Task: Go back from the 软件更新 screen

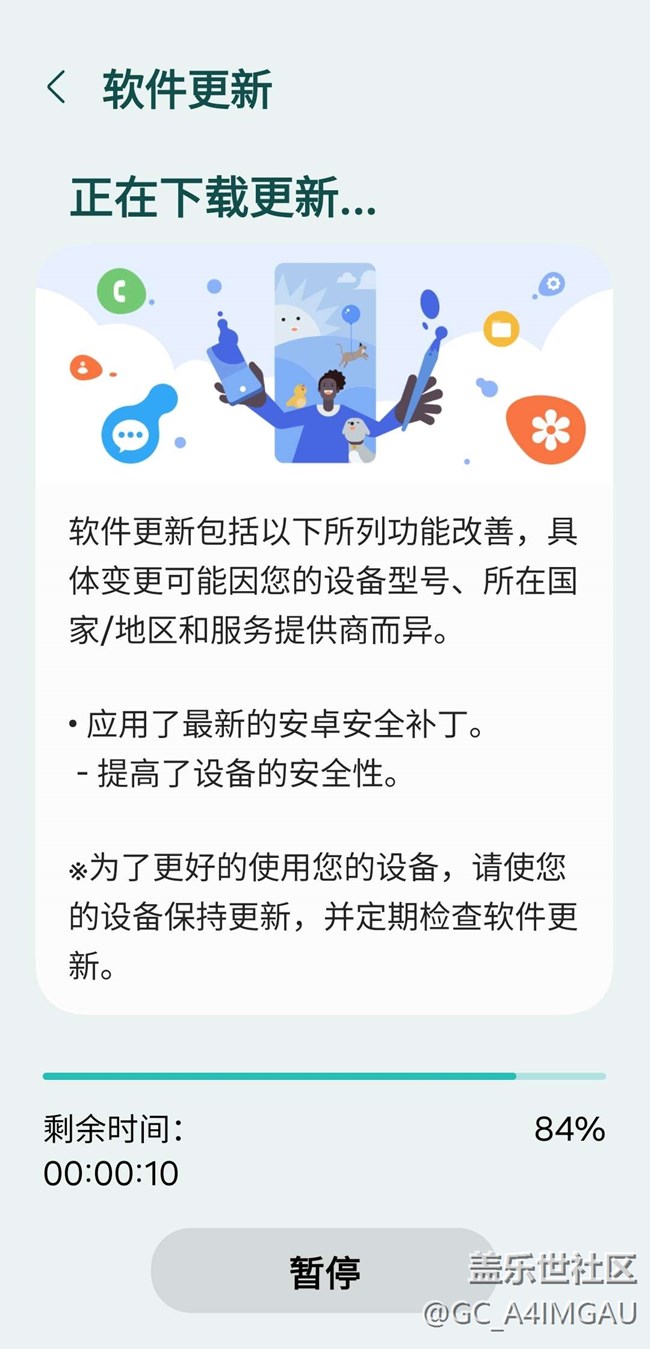Action: point(56,88)
